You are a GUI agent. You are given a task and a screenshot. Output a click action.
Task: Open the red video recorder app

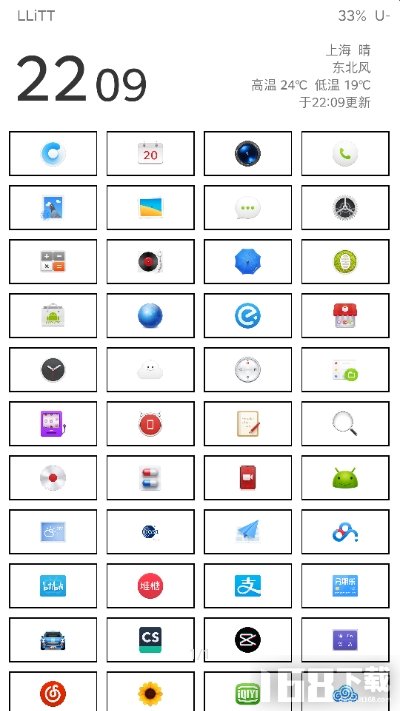click(x=248, y=477)
